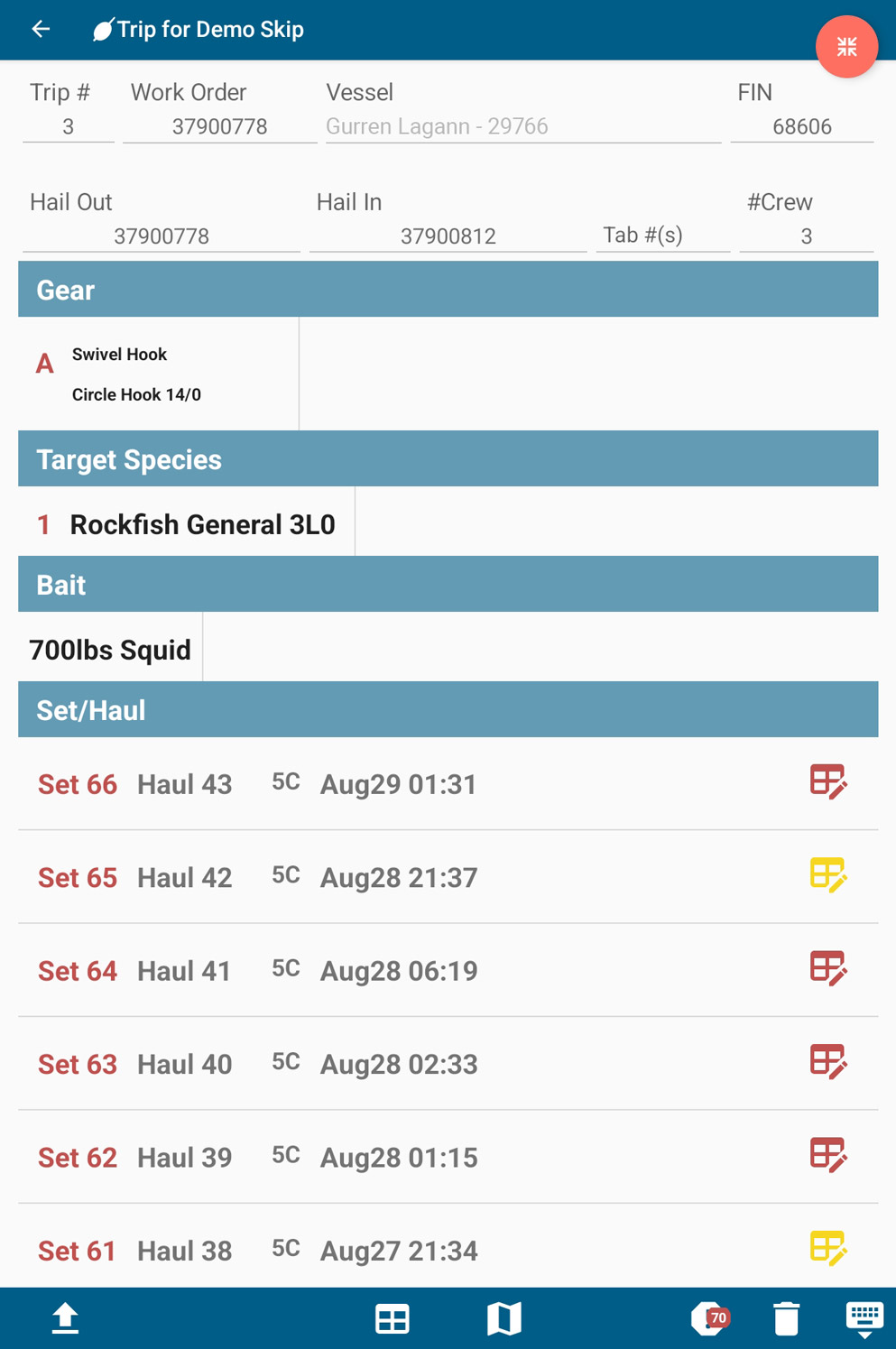Upload the trip from bottom bar

(x=65, y=1318)
